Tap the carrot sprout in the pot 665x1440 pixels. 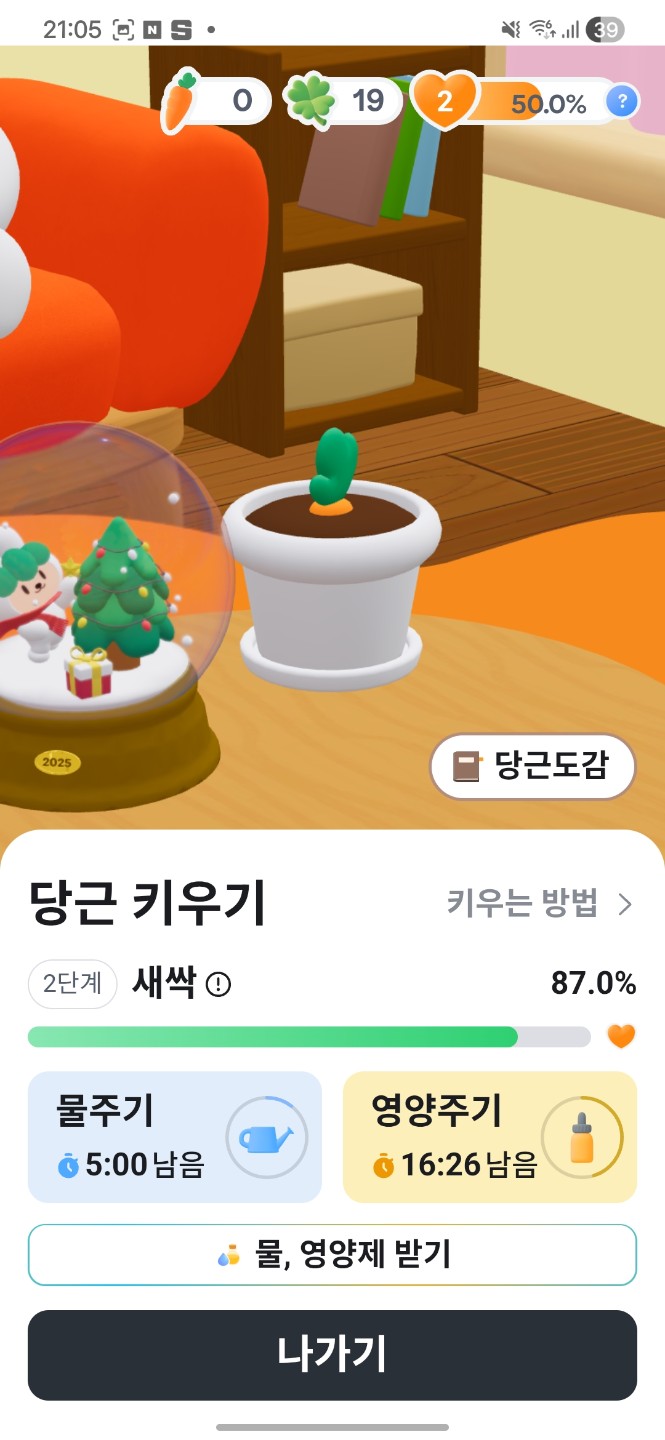332,472
